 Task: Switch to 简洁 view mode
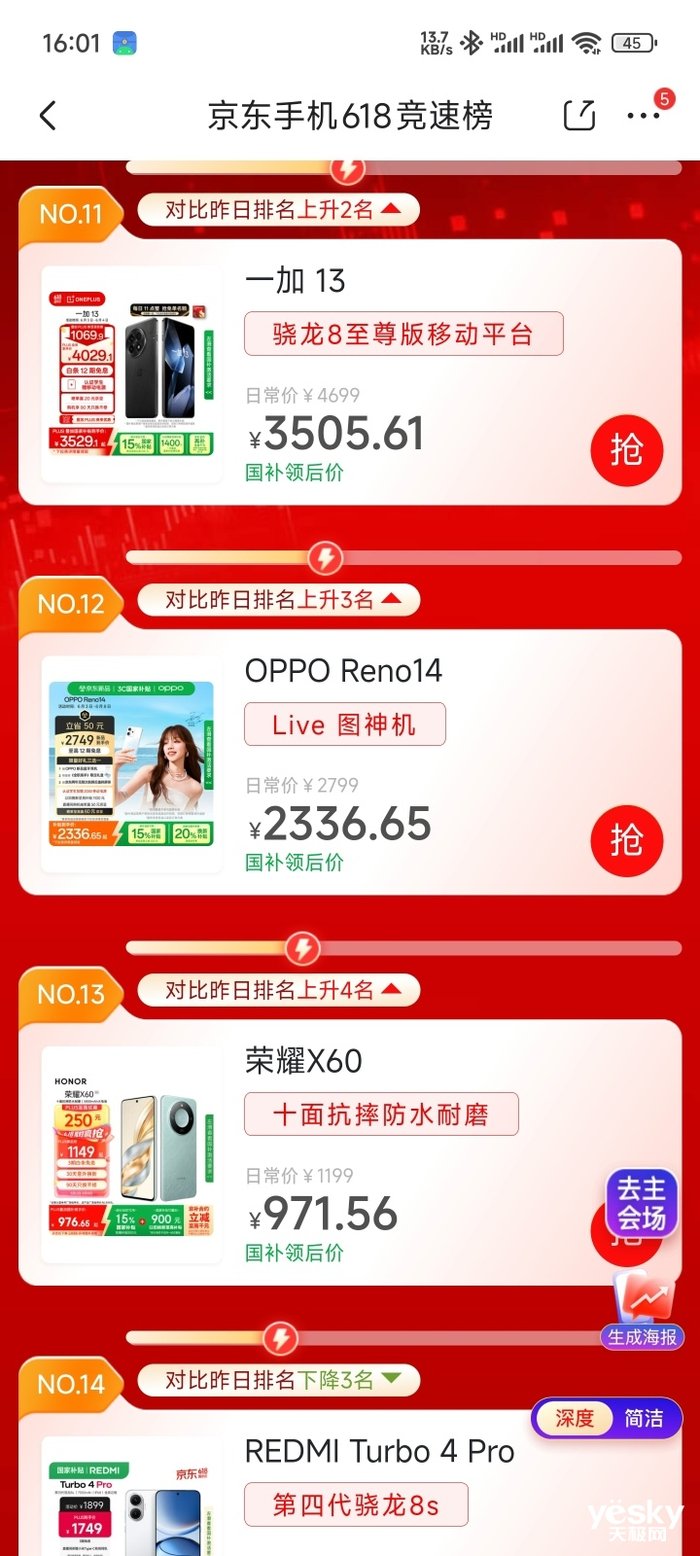point(644,1418)
